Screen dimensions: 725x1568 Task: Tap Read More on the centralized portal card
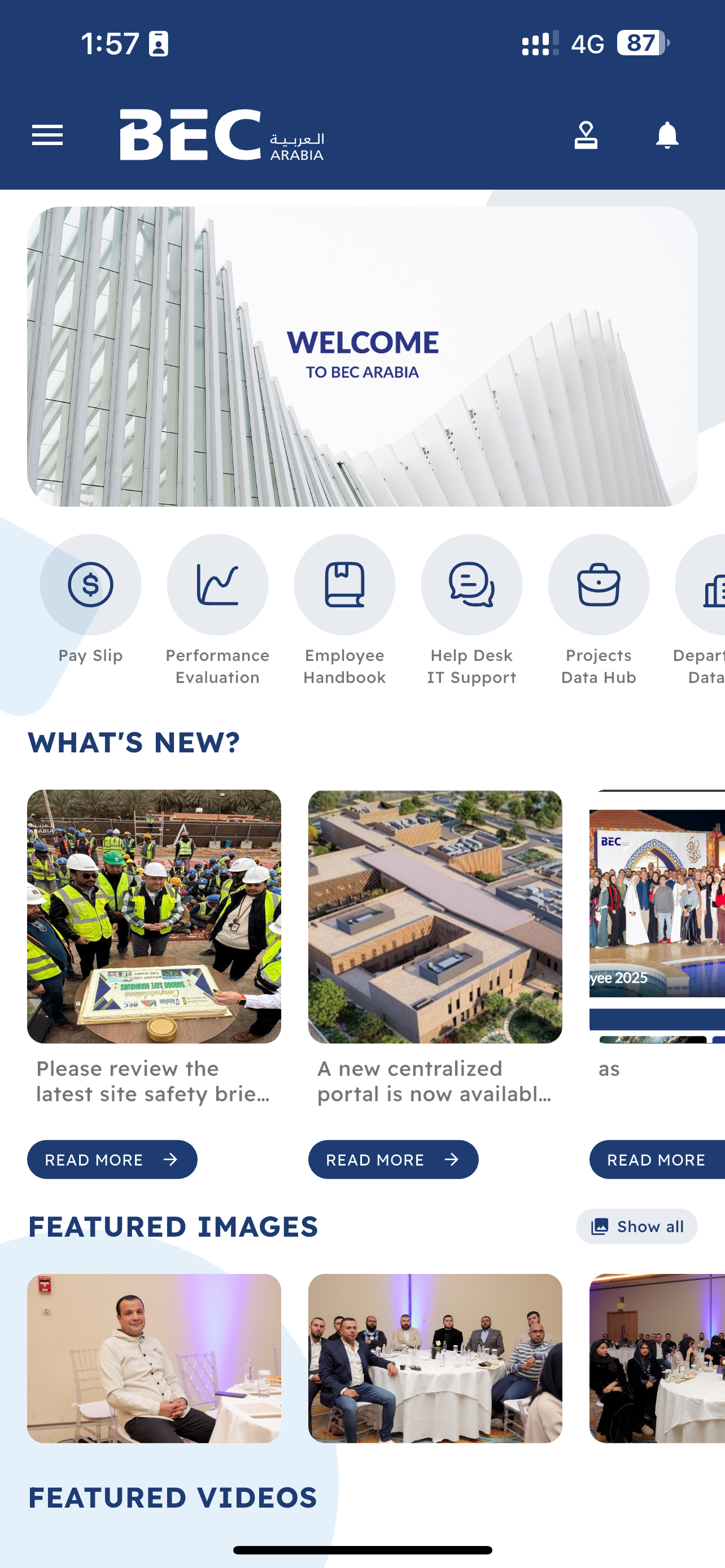pyautogui.click(x=393, y=1159)
